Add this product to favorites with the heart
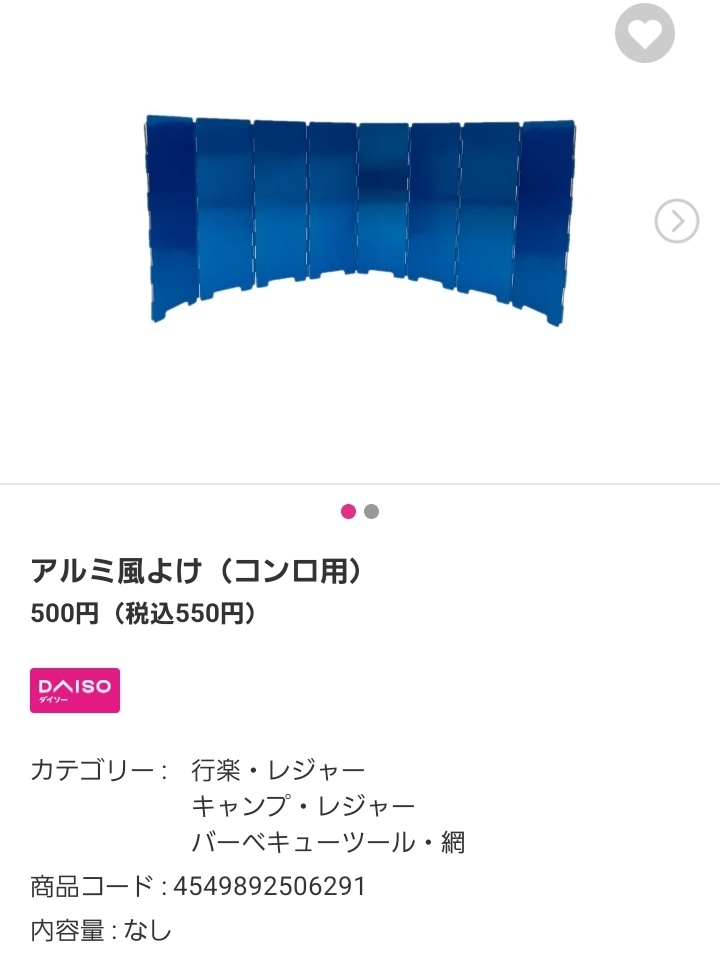720x955 pixels. tap(644, 34)
